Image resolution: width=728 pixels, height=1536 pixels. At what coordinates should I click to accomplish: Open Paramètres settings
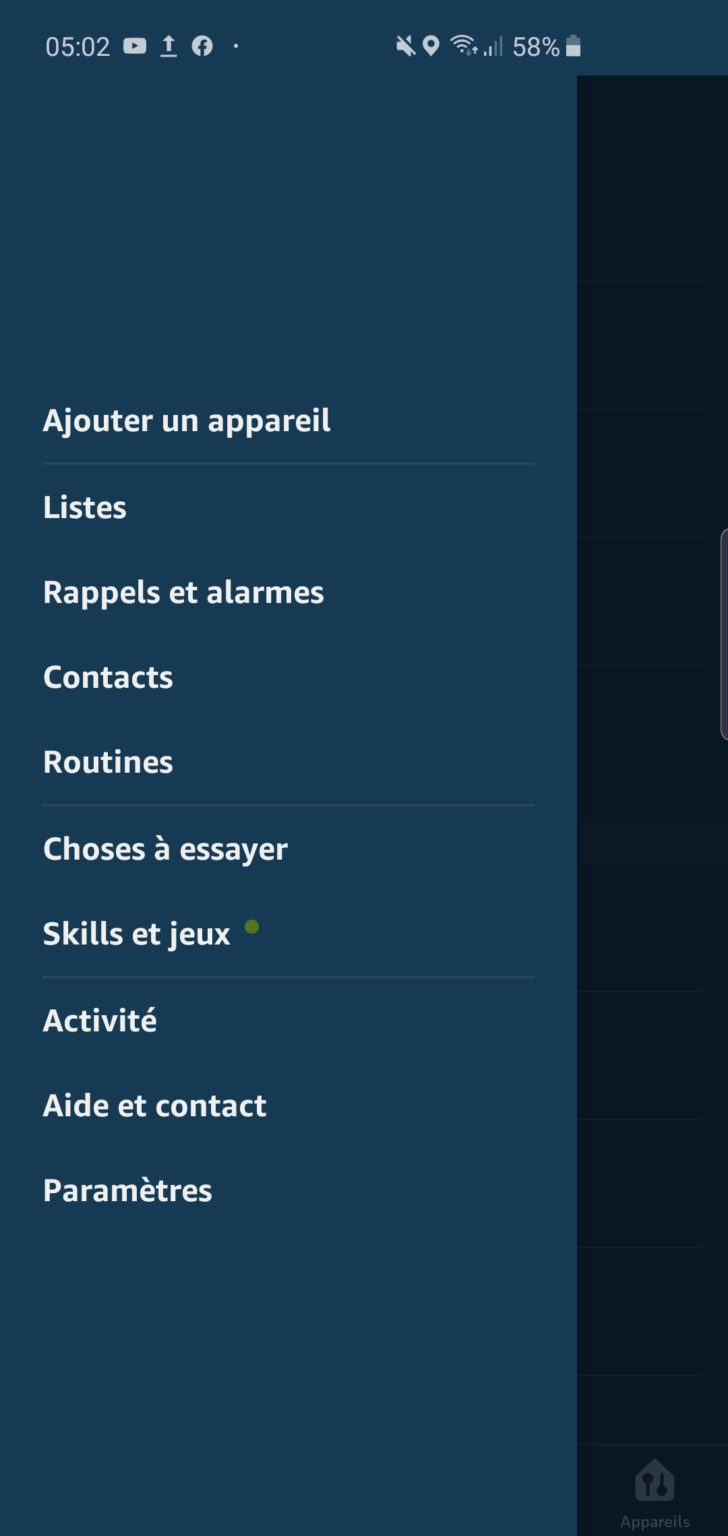point(128,1190)
